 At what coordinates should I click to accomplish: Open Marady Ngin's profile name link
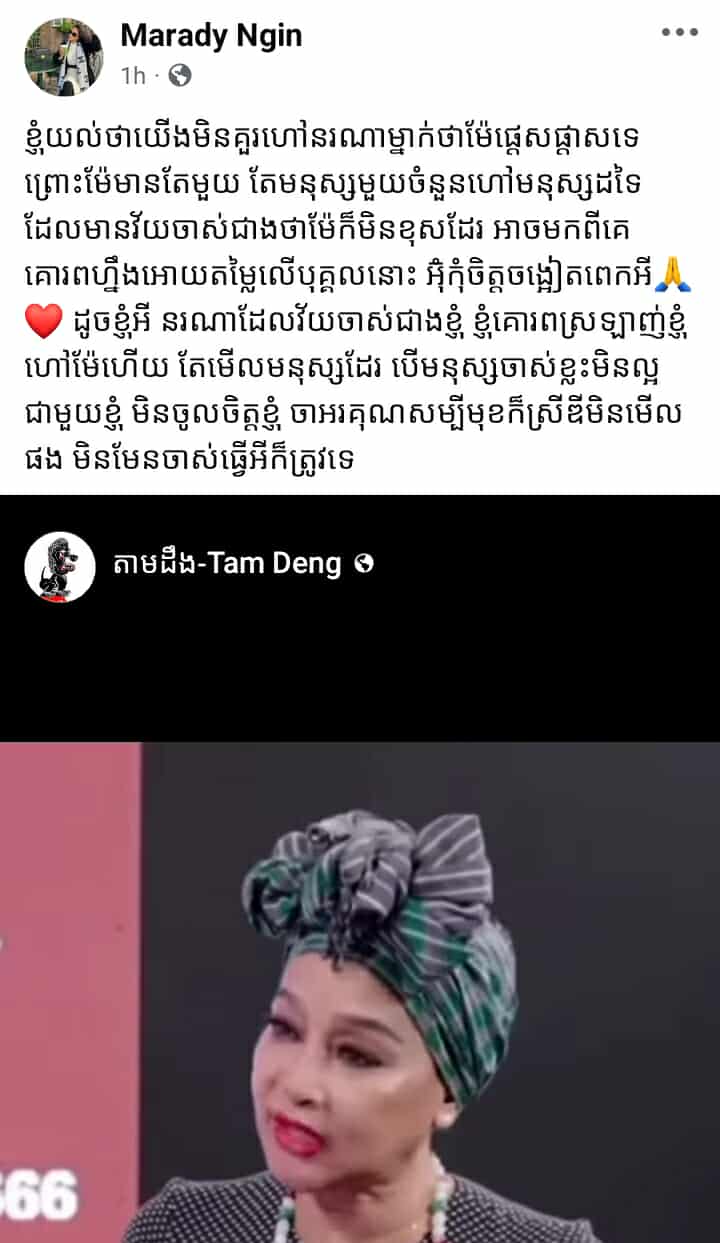211,36
